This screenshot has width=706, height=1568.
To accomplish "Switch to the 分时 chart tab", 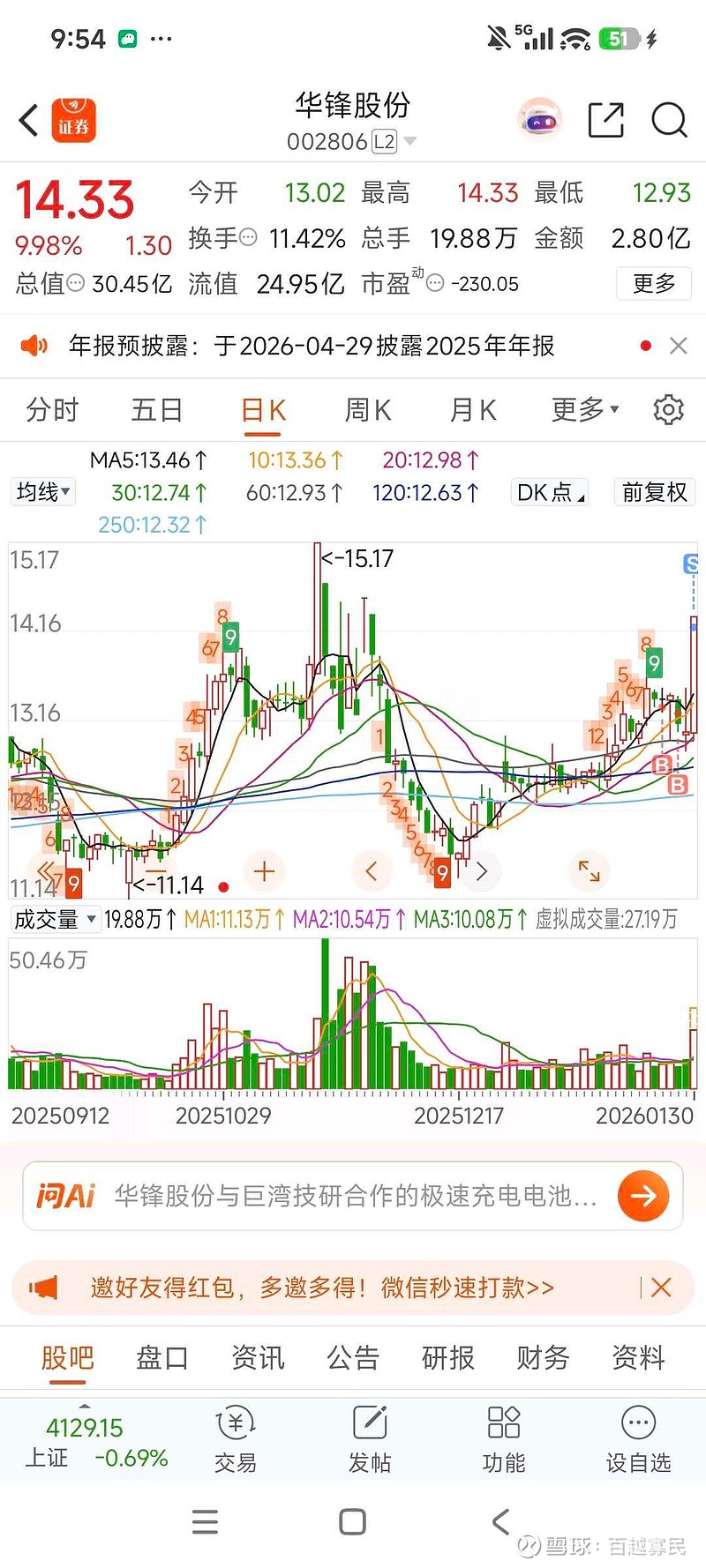I will tap(52, 410).
